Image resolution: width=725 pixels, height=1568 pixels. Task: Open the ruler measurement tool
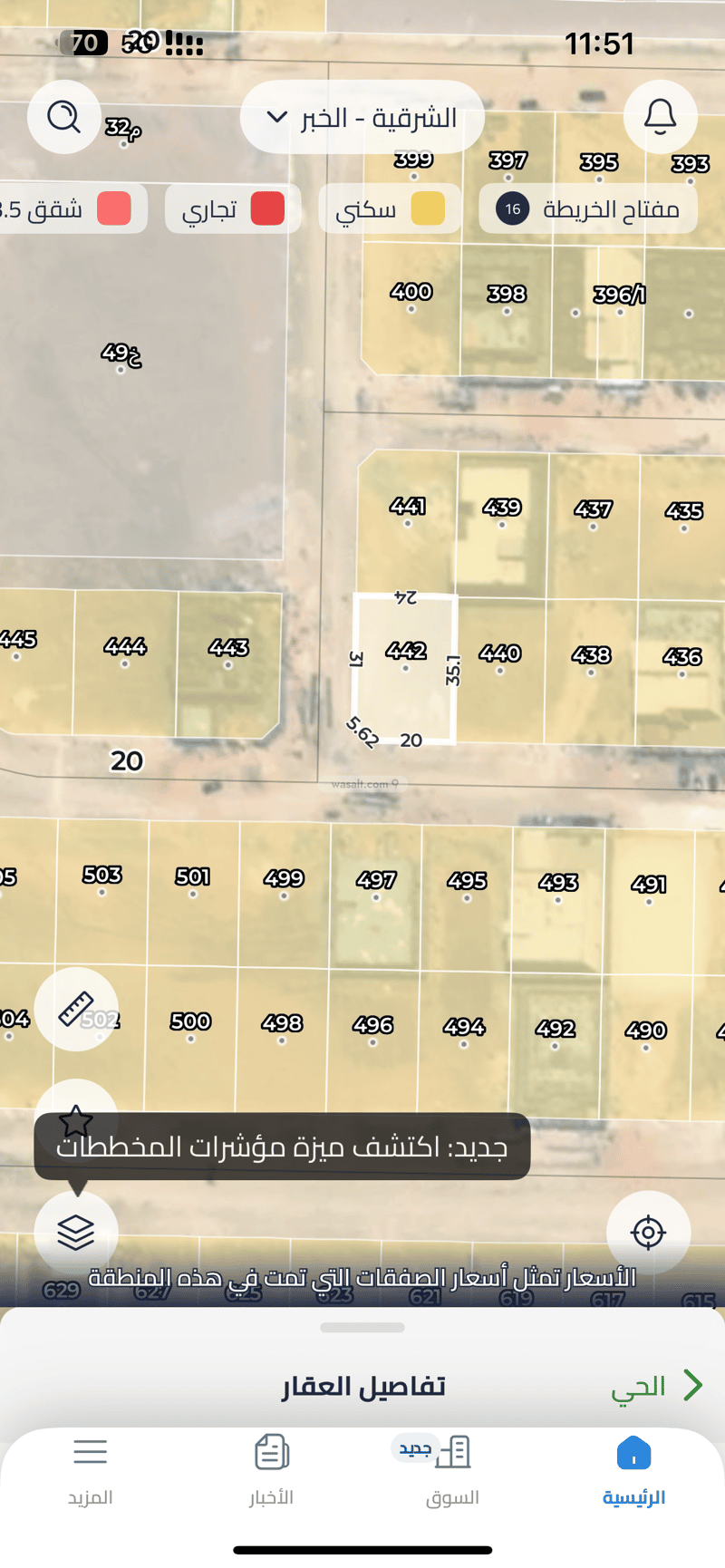pos(76,1009)
